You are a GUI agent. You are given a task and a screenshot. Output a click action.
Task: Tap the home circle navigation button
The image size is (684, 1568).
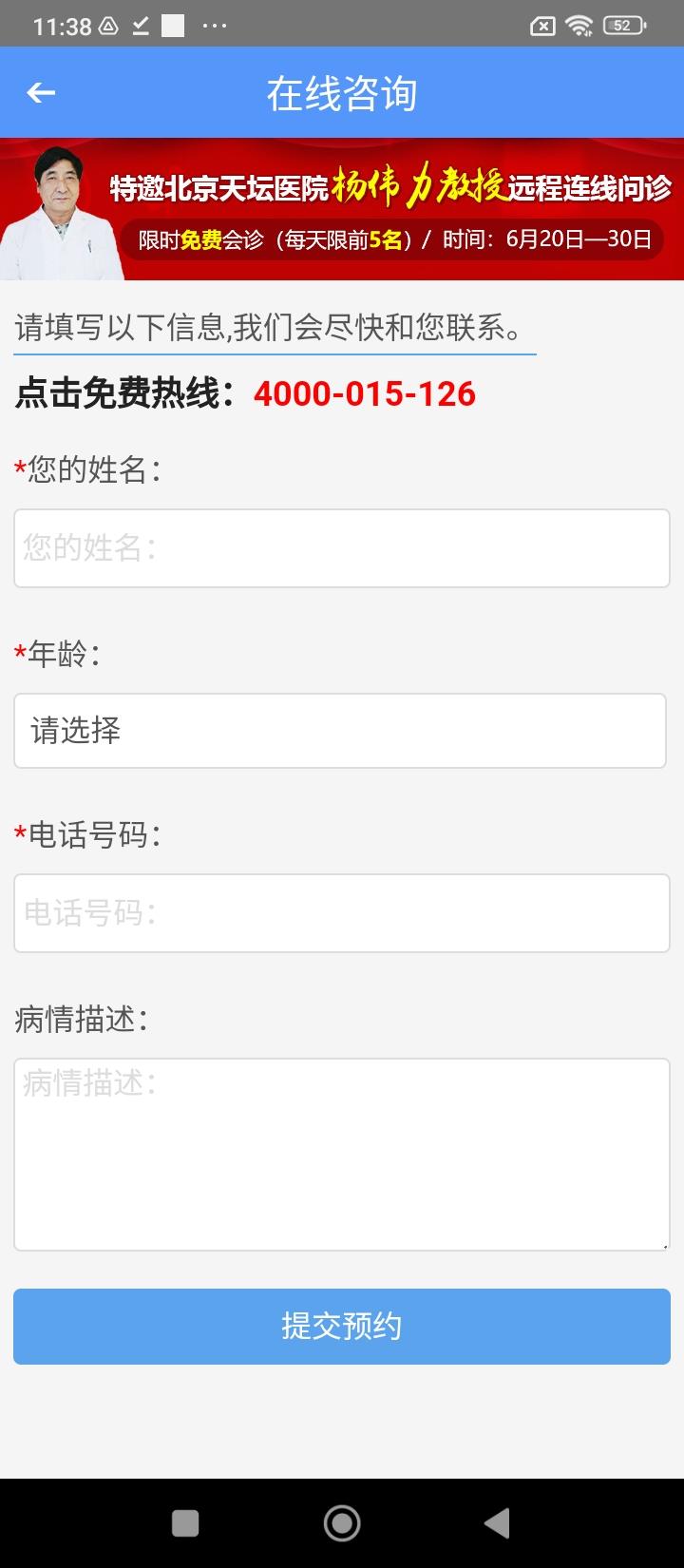[x=342, y=1521]
